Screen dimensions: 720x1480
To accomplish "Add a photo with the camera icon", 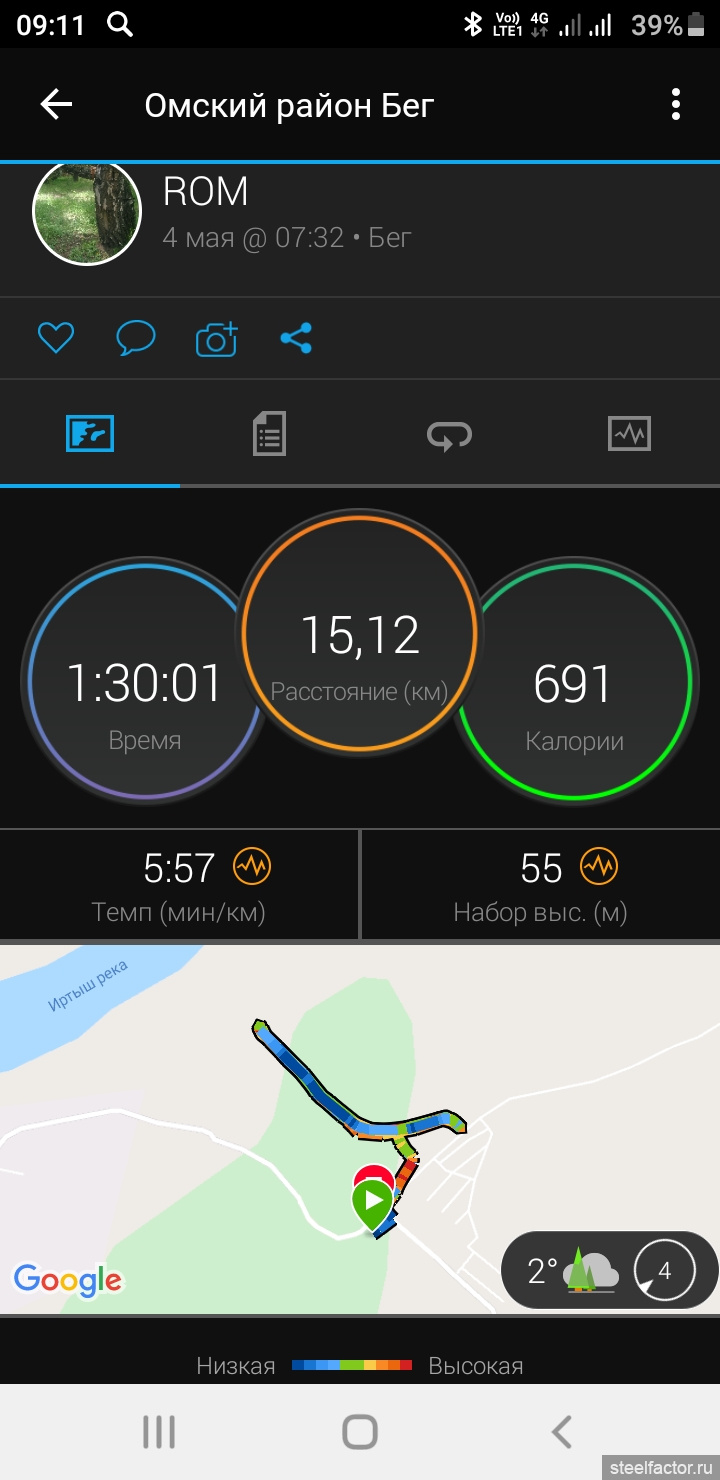I will point(217,339).
